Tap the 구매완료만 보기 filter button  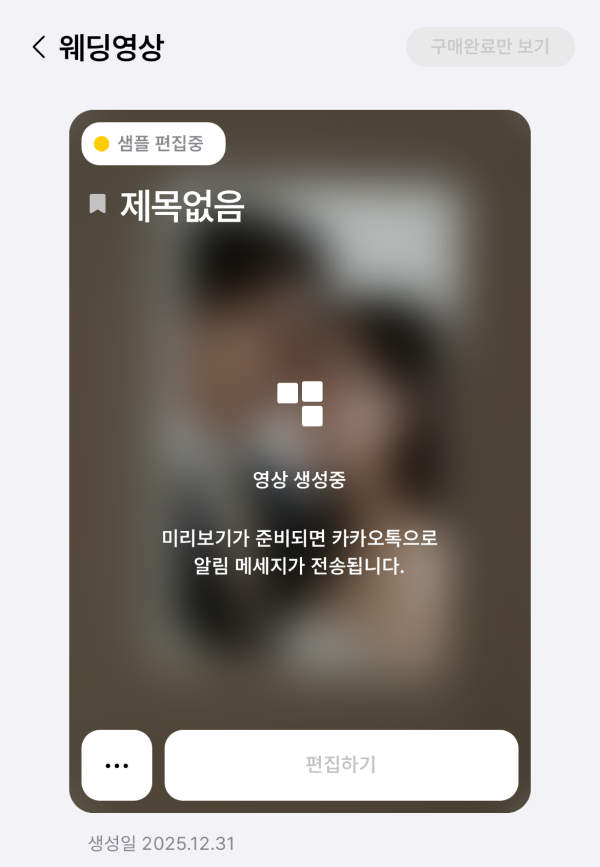(x=490, y=47)
